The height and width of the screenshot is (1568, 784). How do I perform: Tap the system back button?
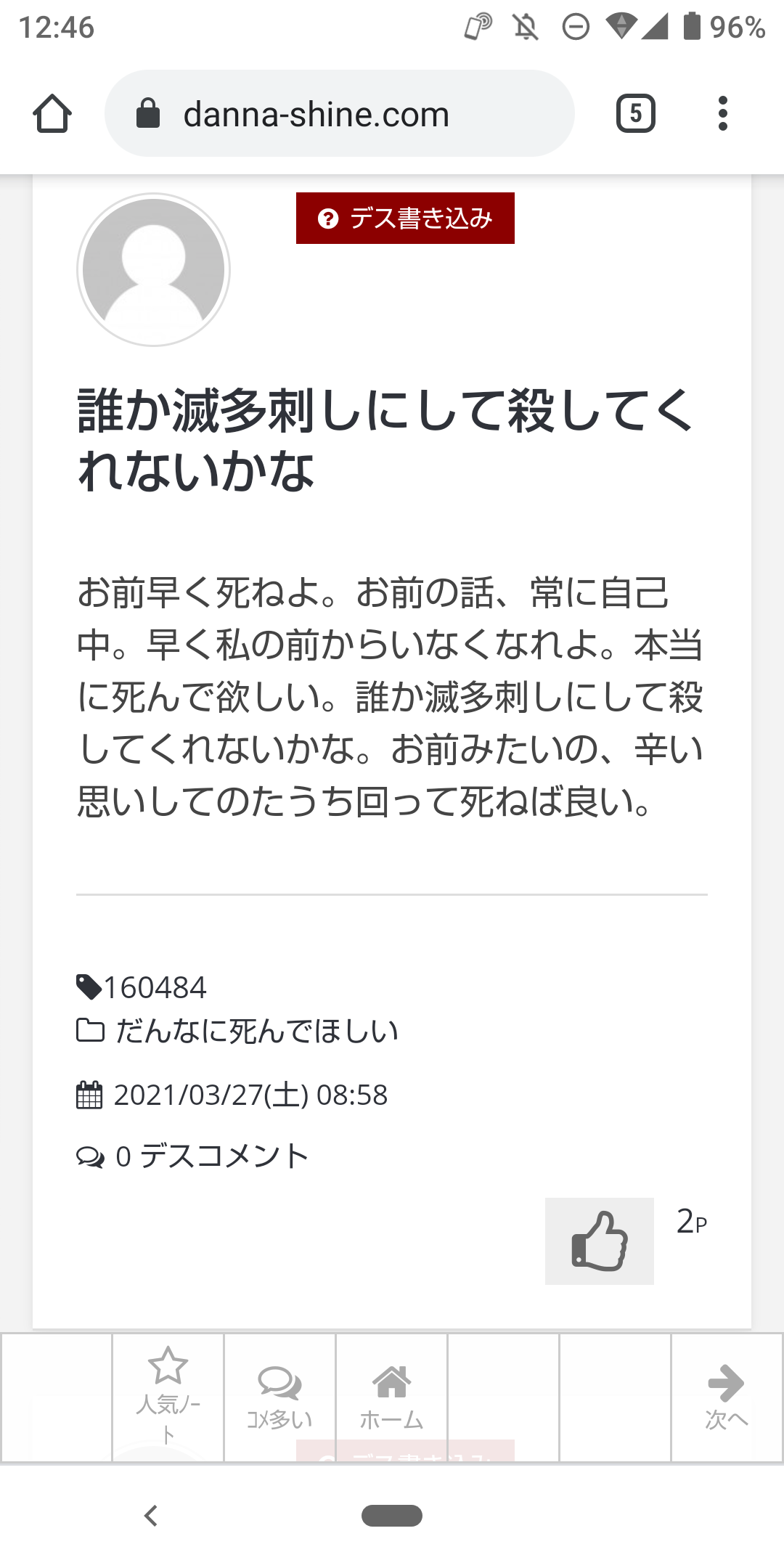(x=151, y=1516)
